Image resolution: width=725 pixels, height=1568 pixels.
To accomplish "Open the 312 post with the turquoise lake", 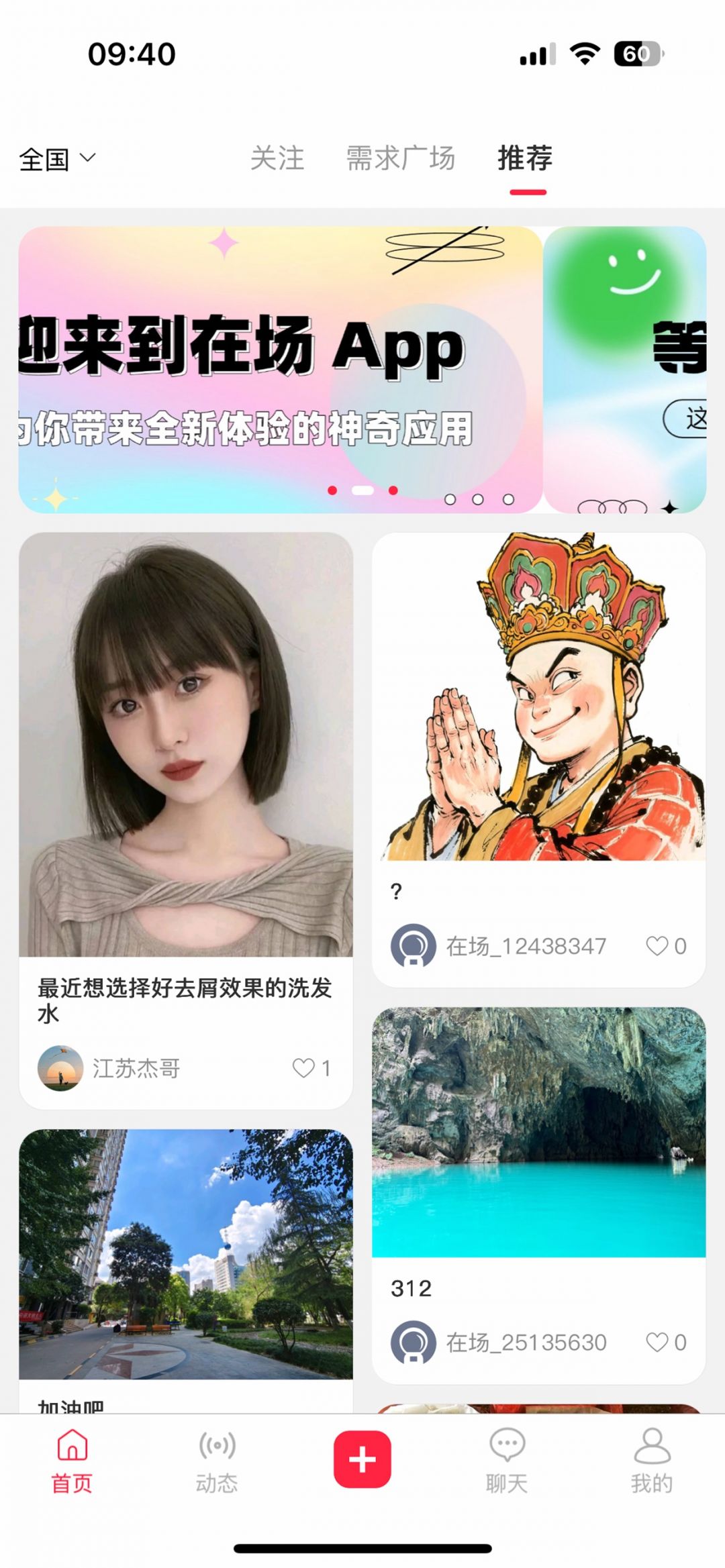I will pyautogui.click(x=538, y=1133).
